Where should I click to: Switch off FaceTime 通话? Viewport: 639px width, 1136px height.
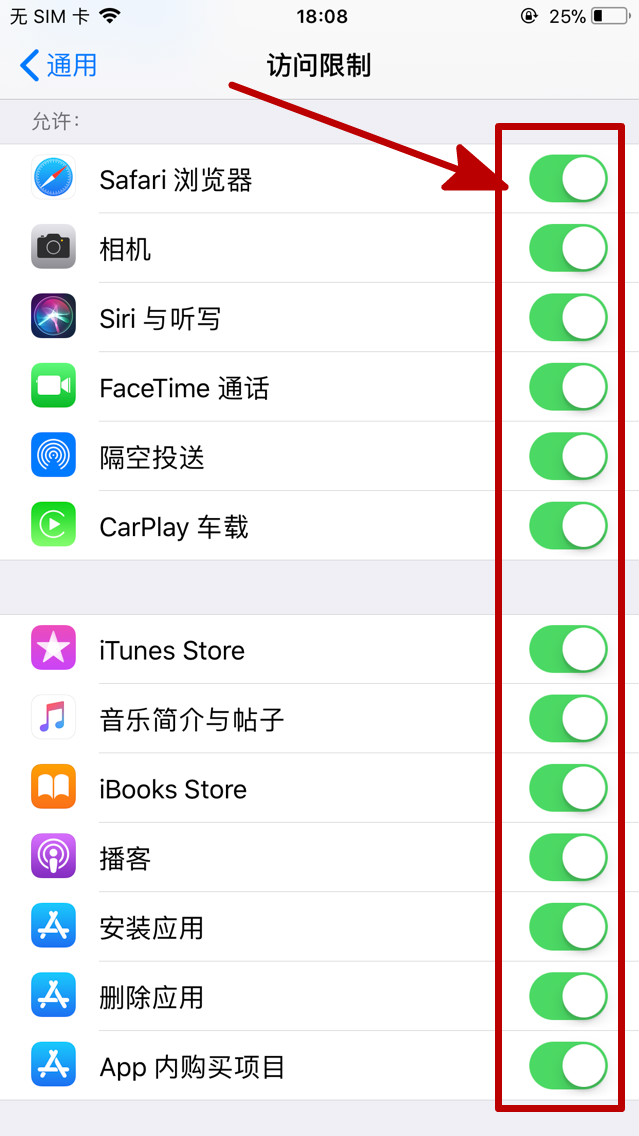567,387
